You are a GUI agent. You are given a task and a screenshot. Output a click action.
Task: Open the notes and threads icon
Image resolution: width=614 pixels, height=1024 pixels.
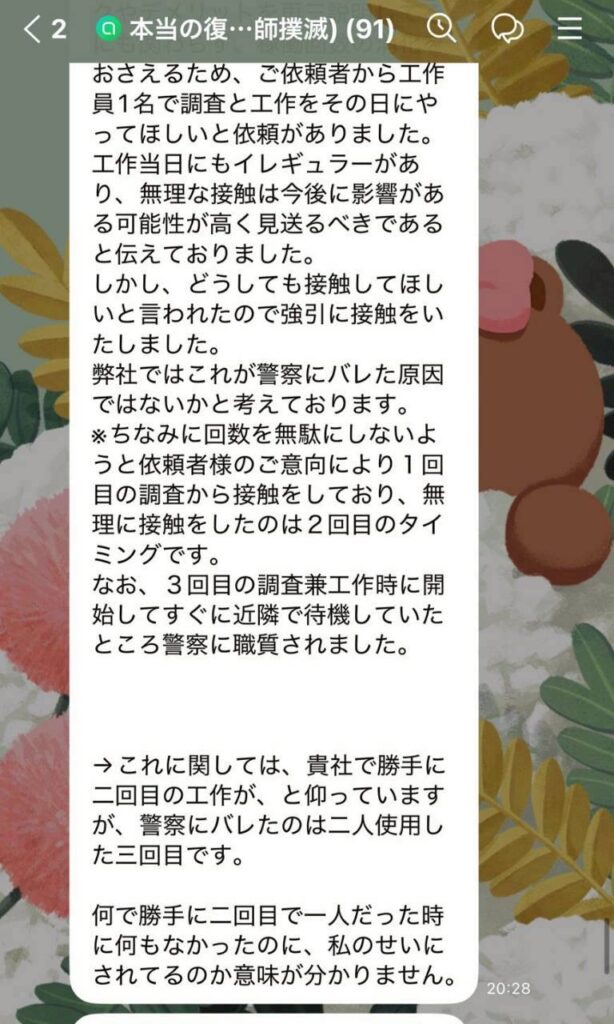507,28
